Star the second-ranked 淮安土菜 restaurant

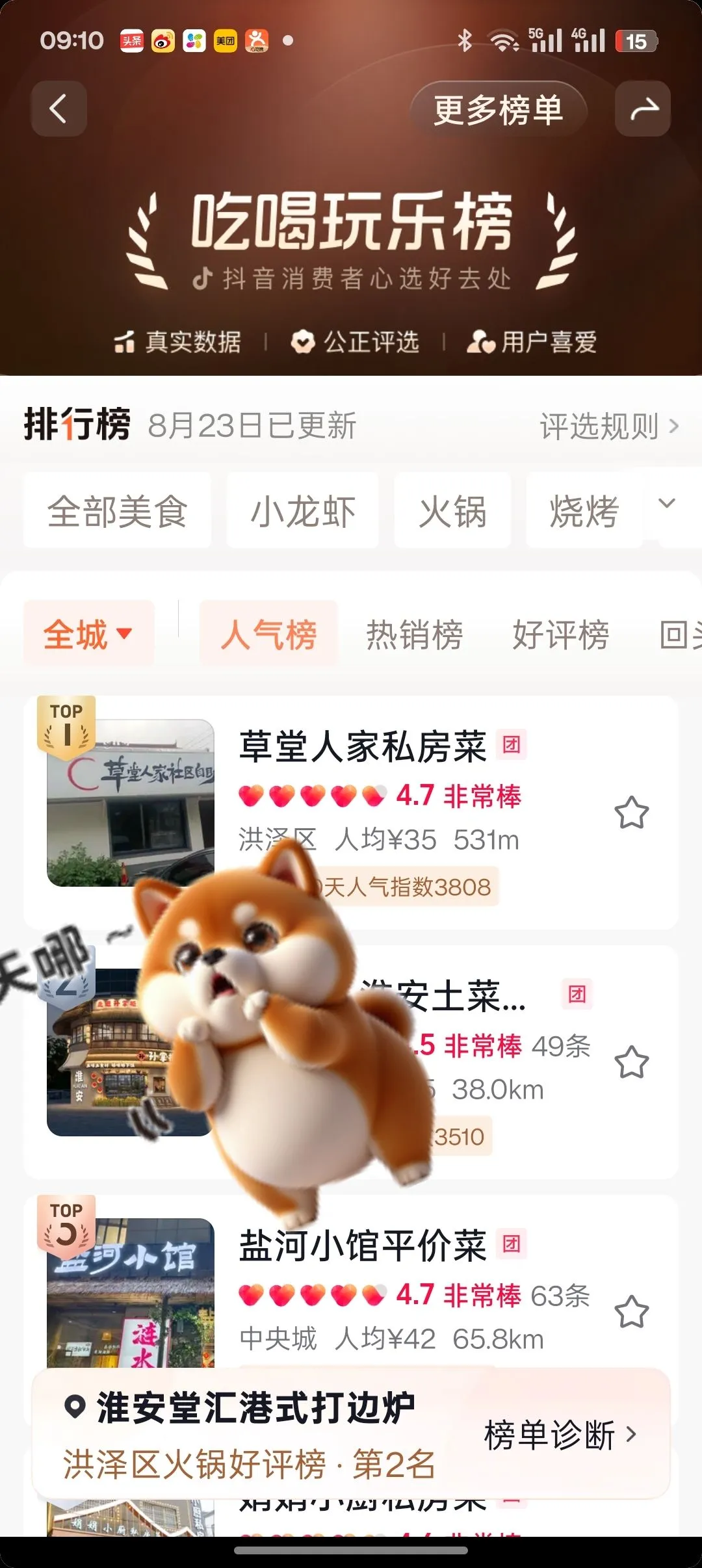pyautogui.click(x=632, y=1062)
